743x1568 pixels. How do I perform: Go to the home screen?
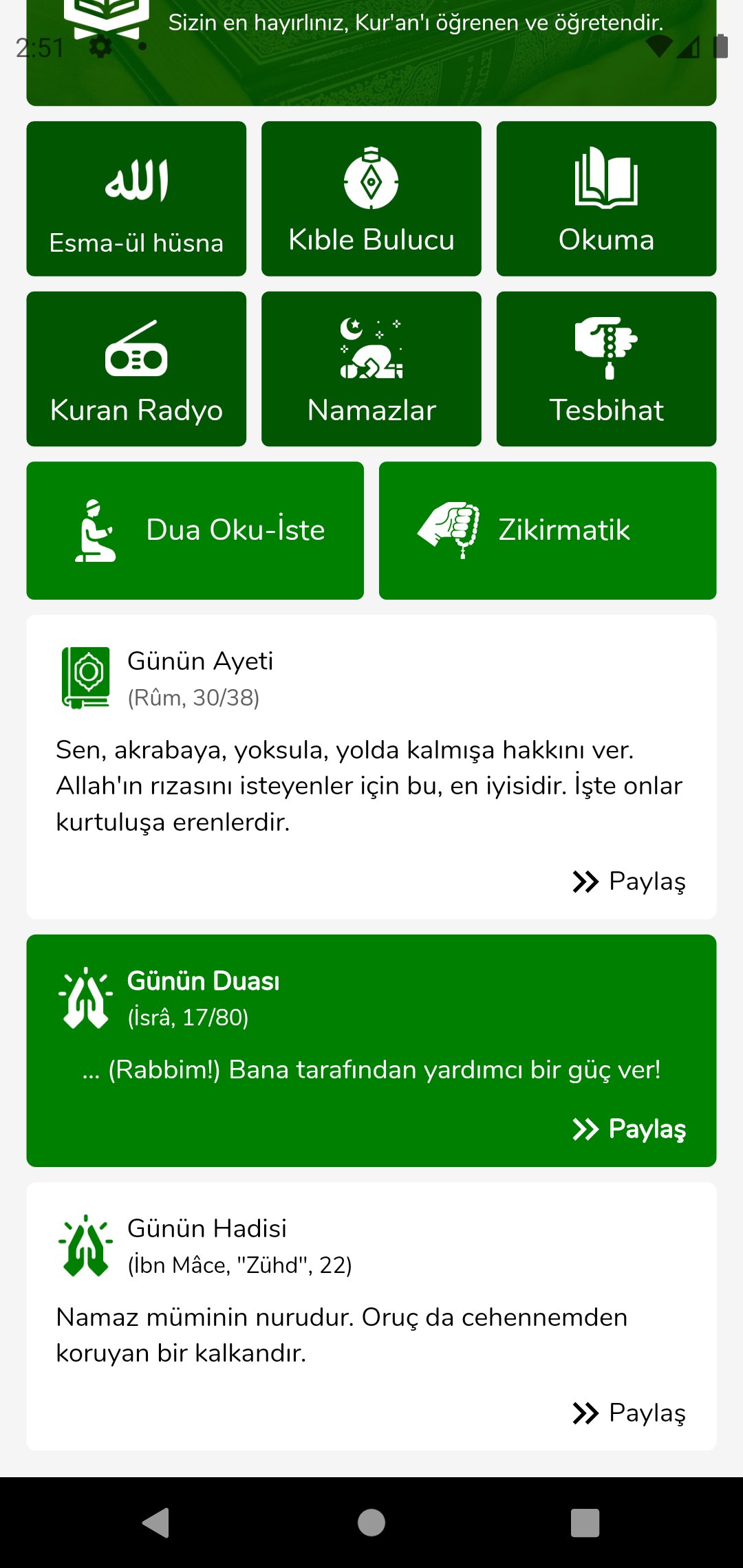371,1522
